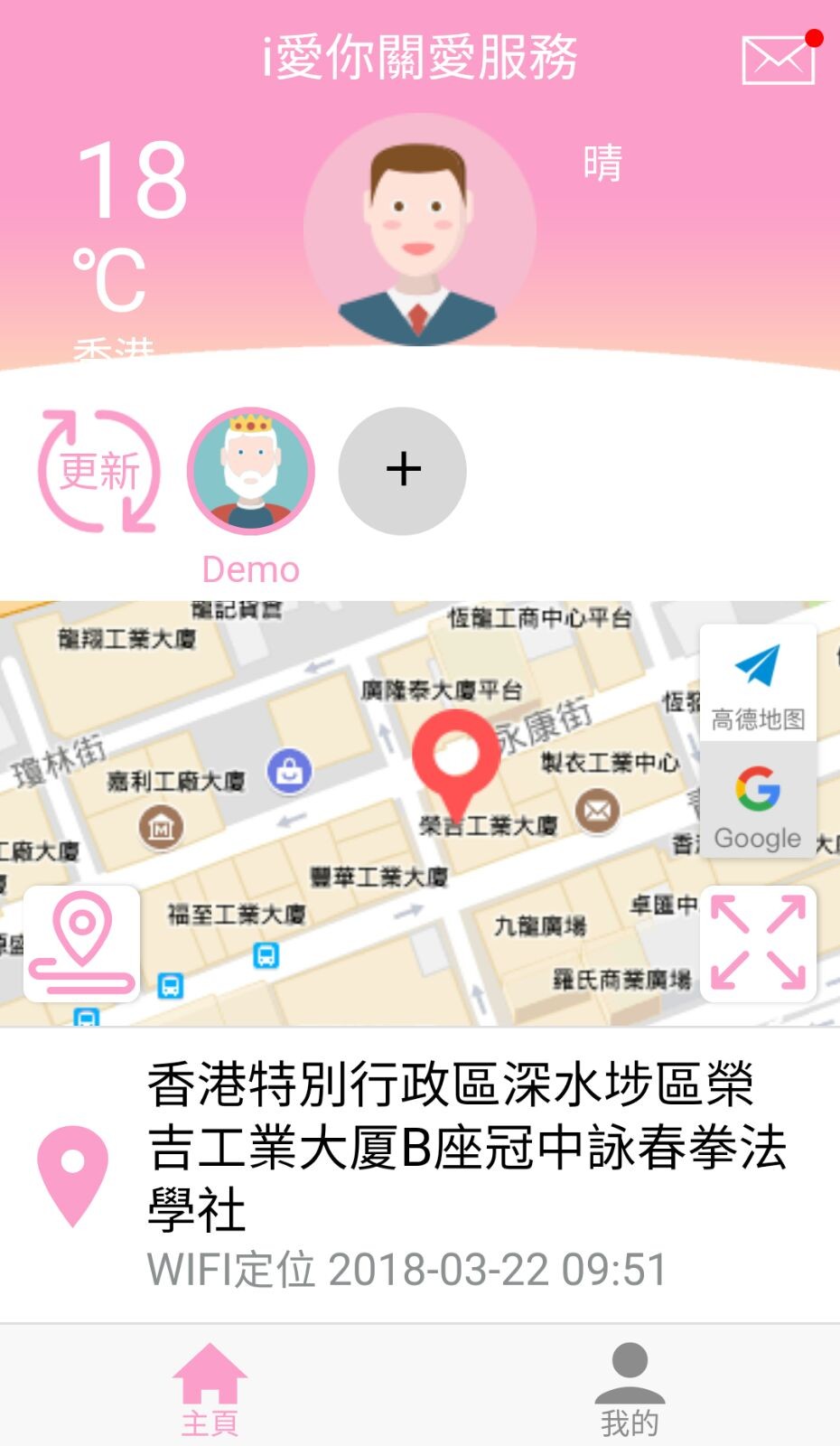The image size is (840, 1446).
Task: Expand the map to fullscreen
Action: [x=758, y=943]
